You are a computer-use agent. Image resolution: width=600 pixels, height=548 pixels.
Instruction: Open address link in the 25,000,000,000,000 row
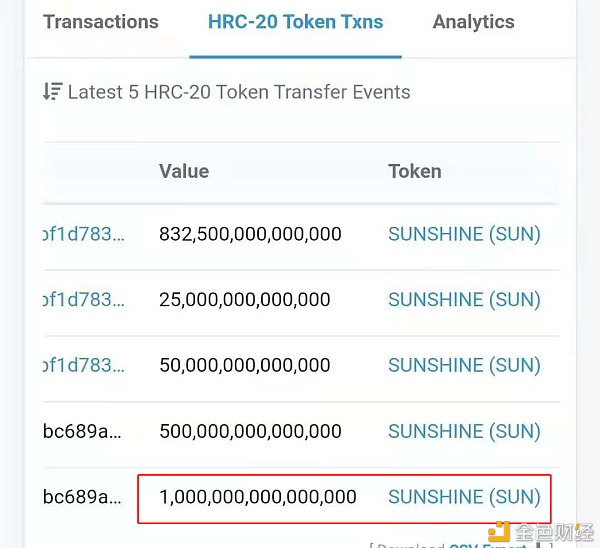84,299
